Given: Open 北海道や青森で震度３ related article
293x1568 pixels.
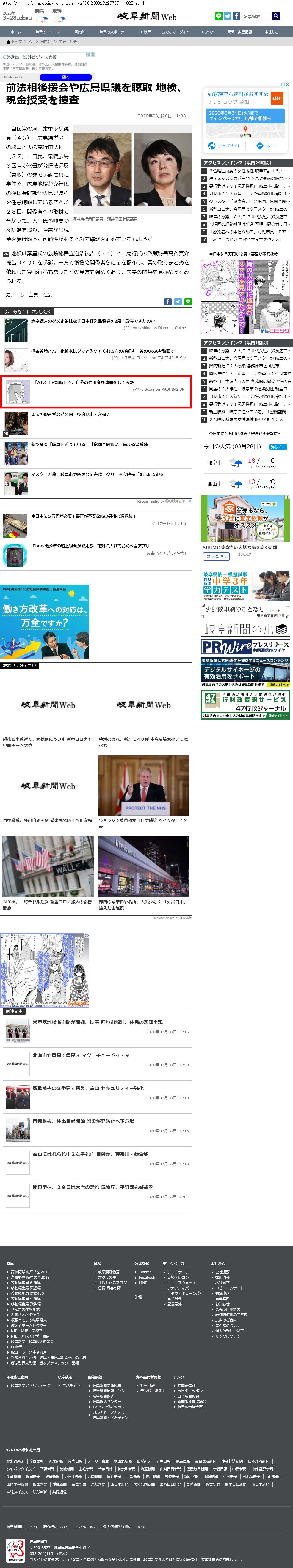Looking at the screenshot, I should pos(80,1055).
